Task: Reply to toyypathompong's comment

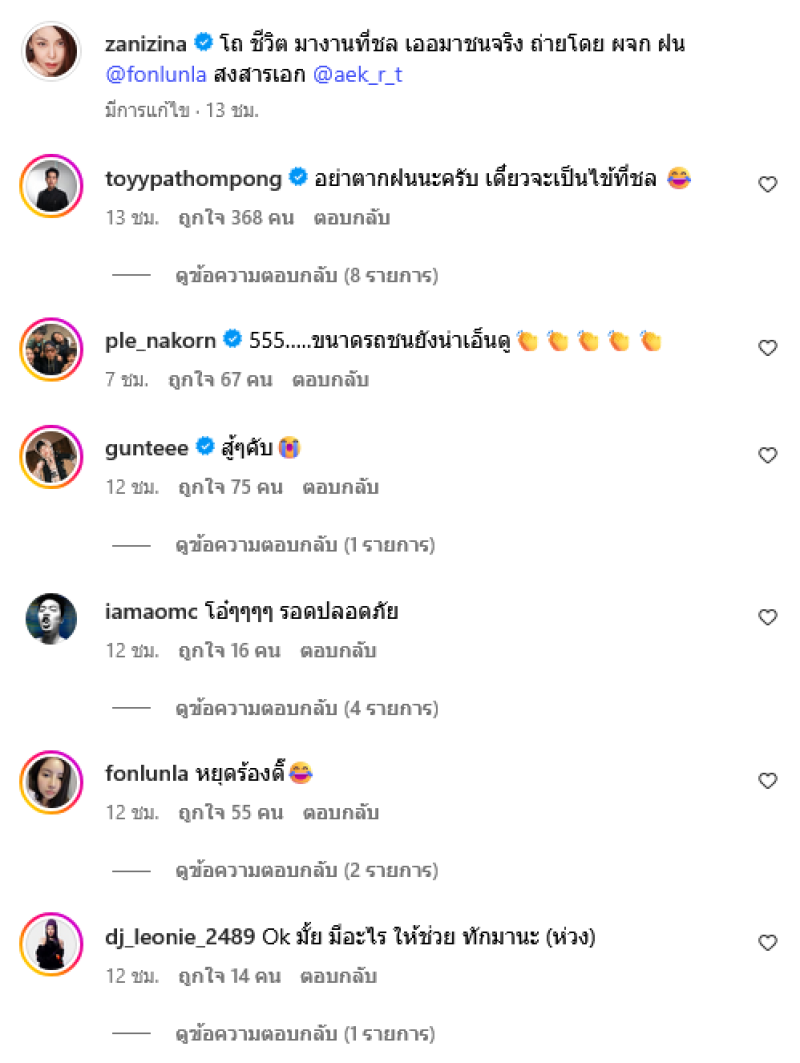Action: [x=351, y=217]
